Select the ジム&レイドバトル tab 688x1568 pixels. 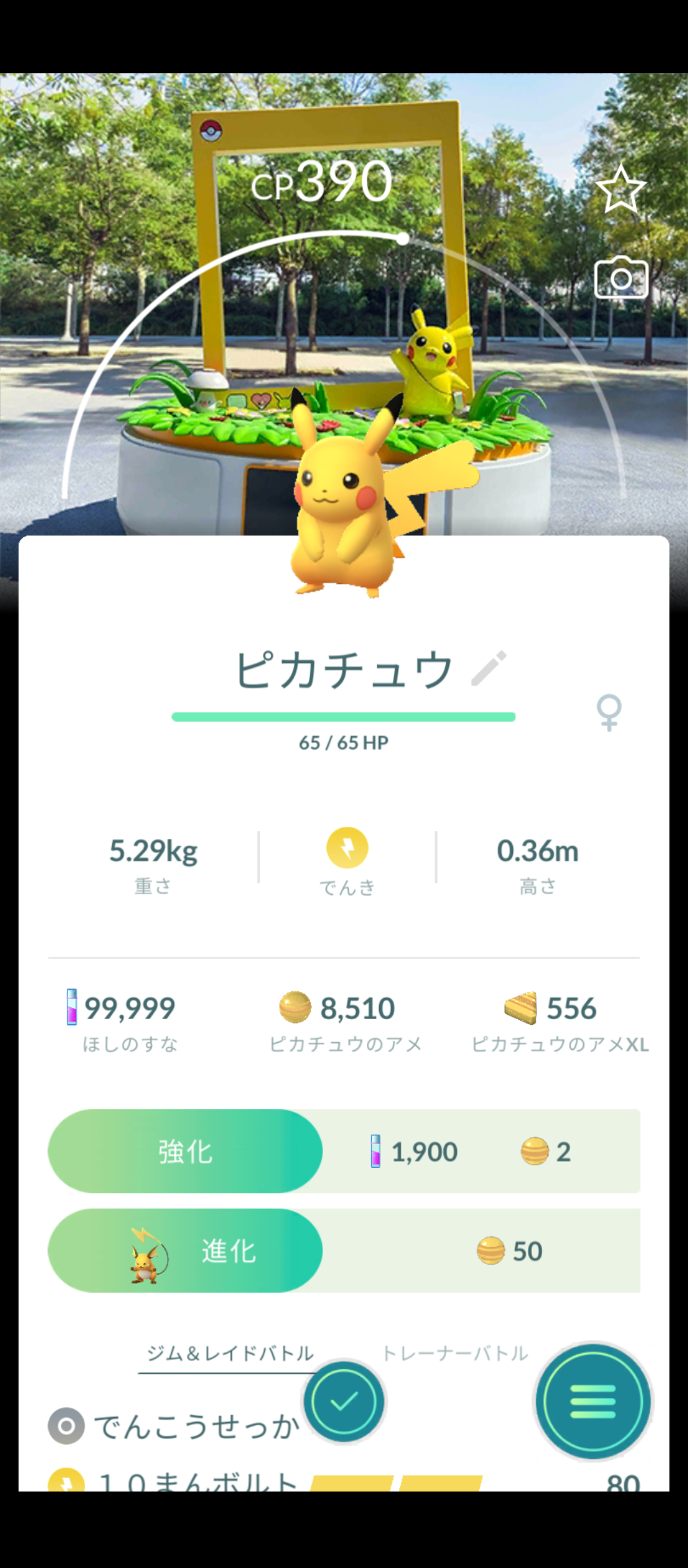230,1353
